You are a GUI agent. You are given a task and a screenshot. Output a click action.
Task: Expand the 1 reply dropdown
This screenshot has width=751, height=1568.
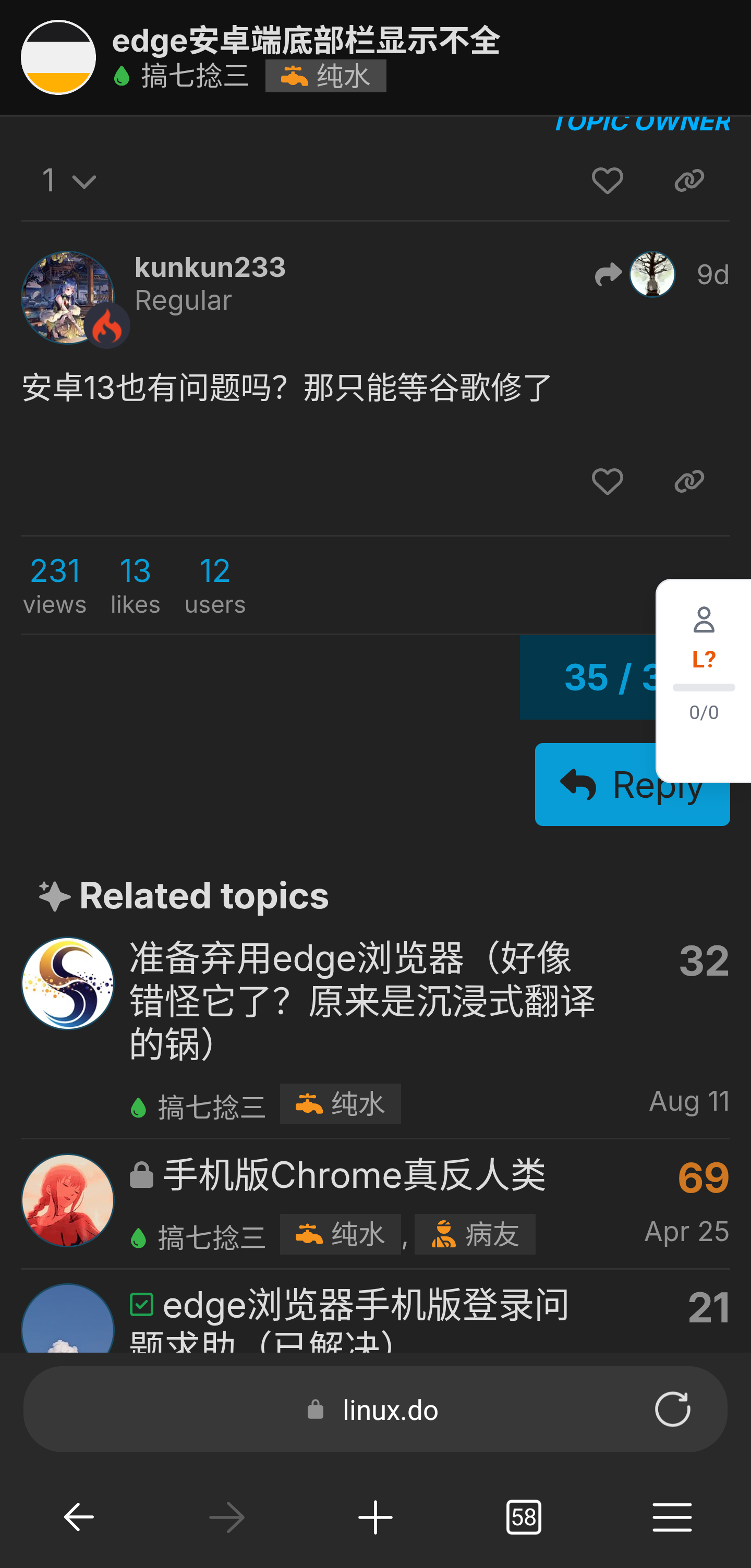point(69,181)
